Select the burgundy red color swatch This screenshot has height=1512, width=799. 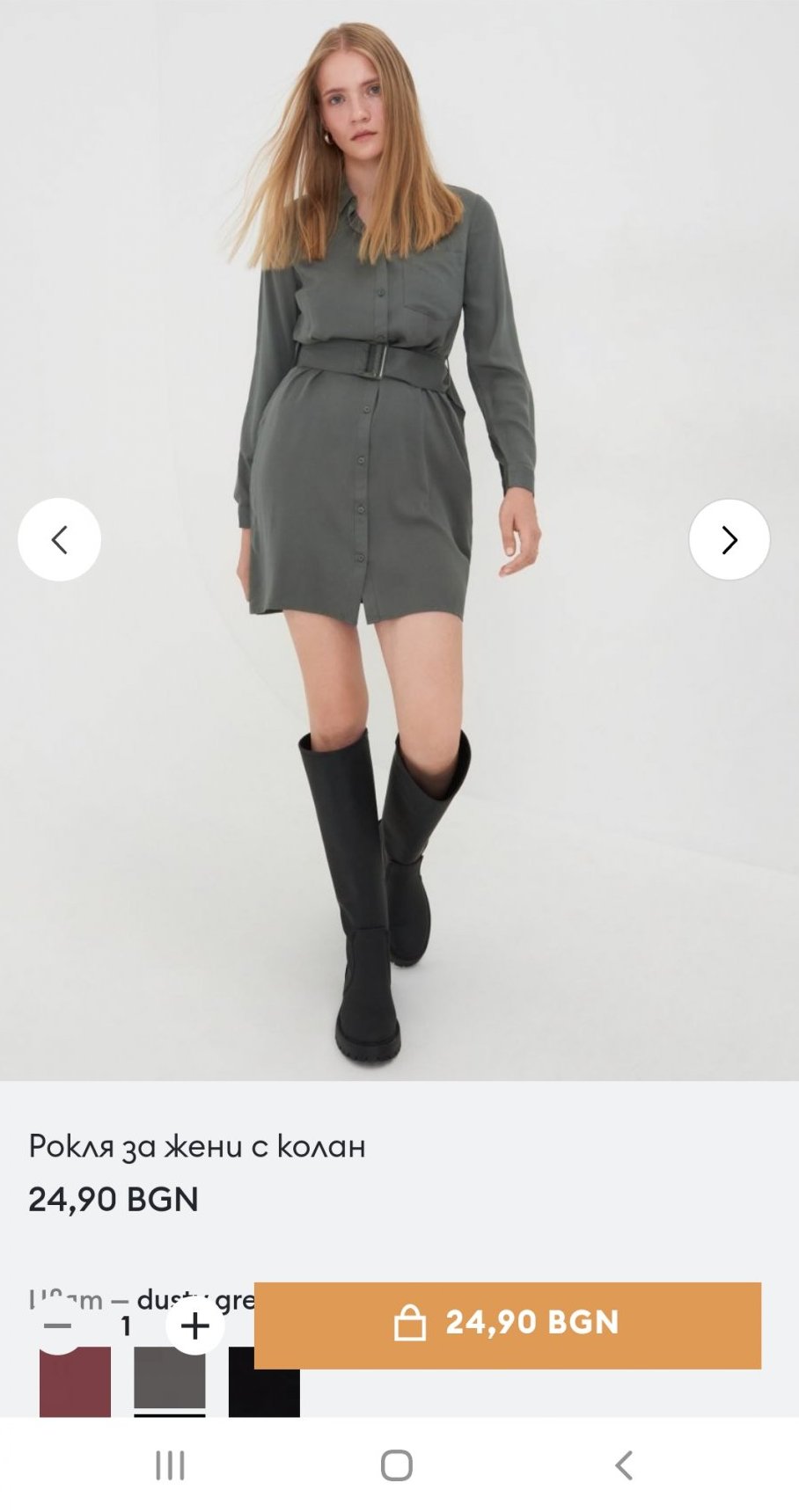tap(75, 1382)
